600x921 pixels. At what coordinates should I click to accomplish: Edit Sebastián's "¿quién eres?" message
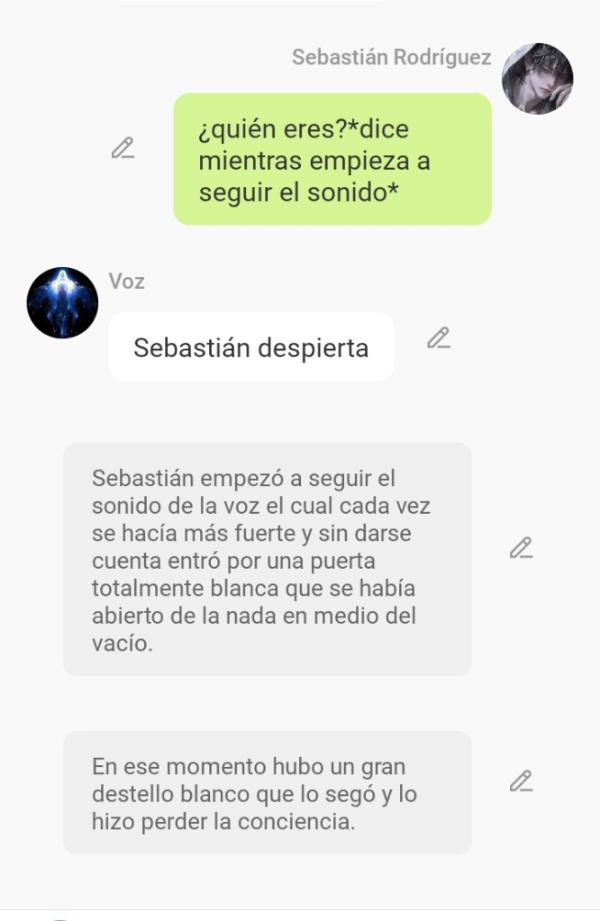[123, 149]
